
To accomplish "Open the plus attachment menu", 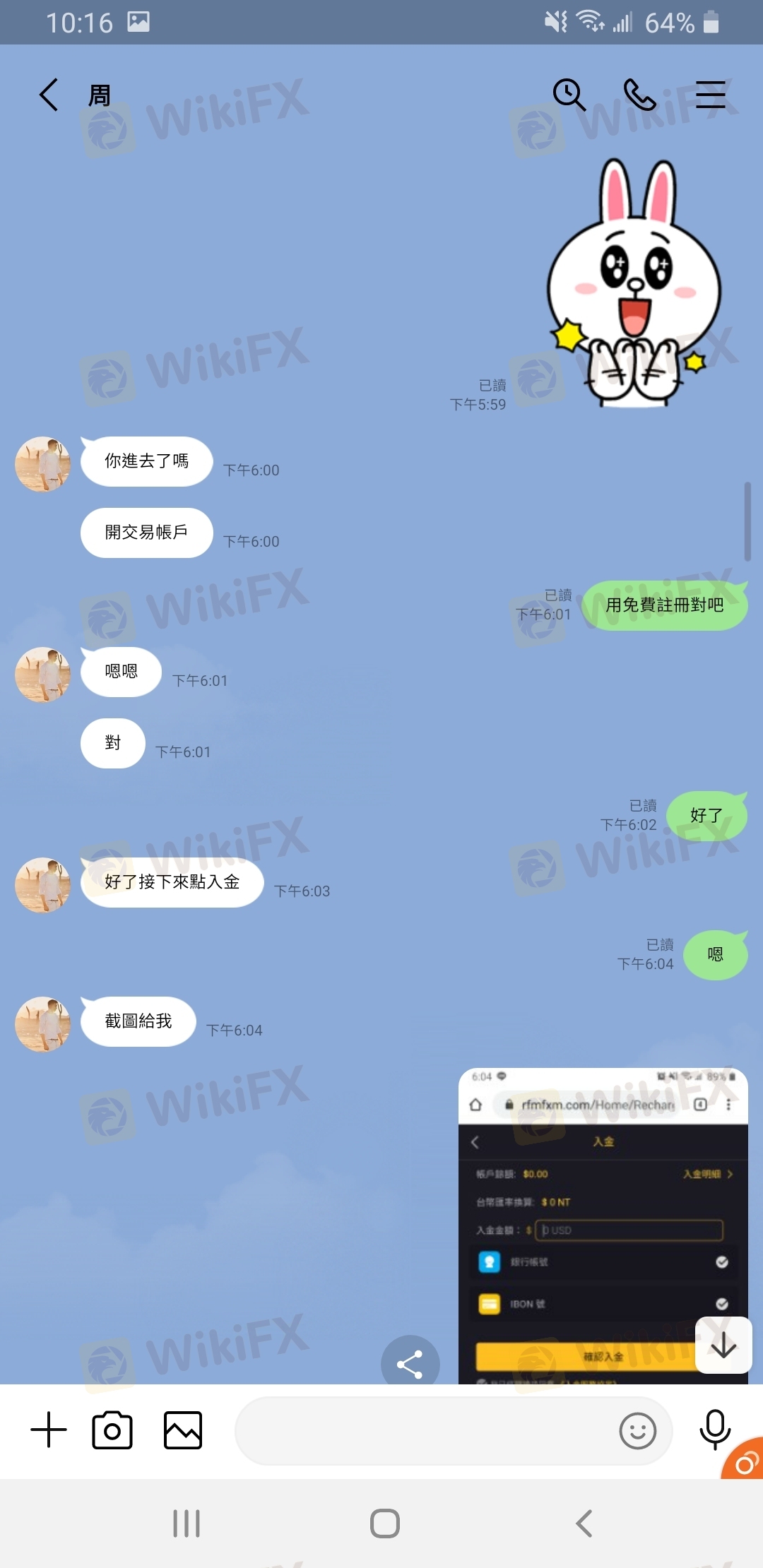I will point(49,1430).
